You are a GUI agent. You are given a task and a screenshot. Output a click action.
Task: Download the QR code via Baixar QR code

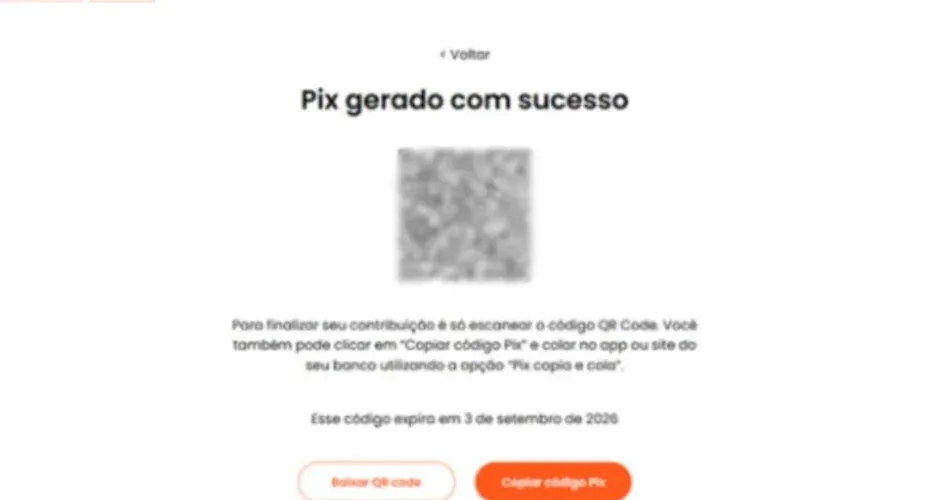coord(376,481)
